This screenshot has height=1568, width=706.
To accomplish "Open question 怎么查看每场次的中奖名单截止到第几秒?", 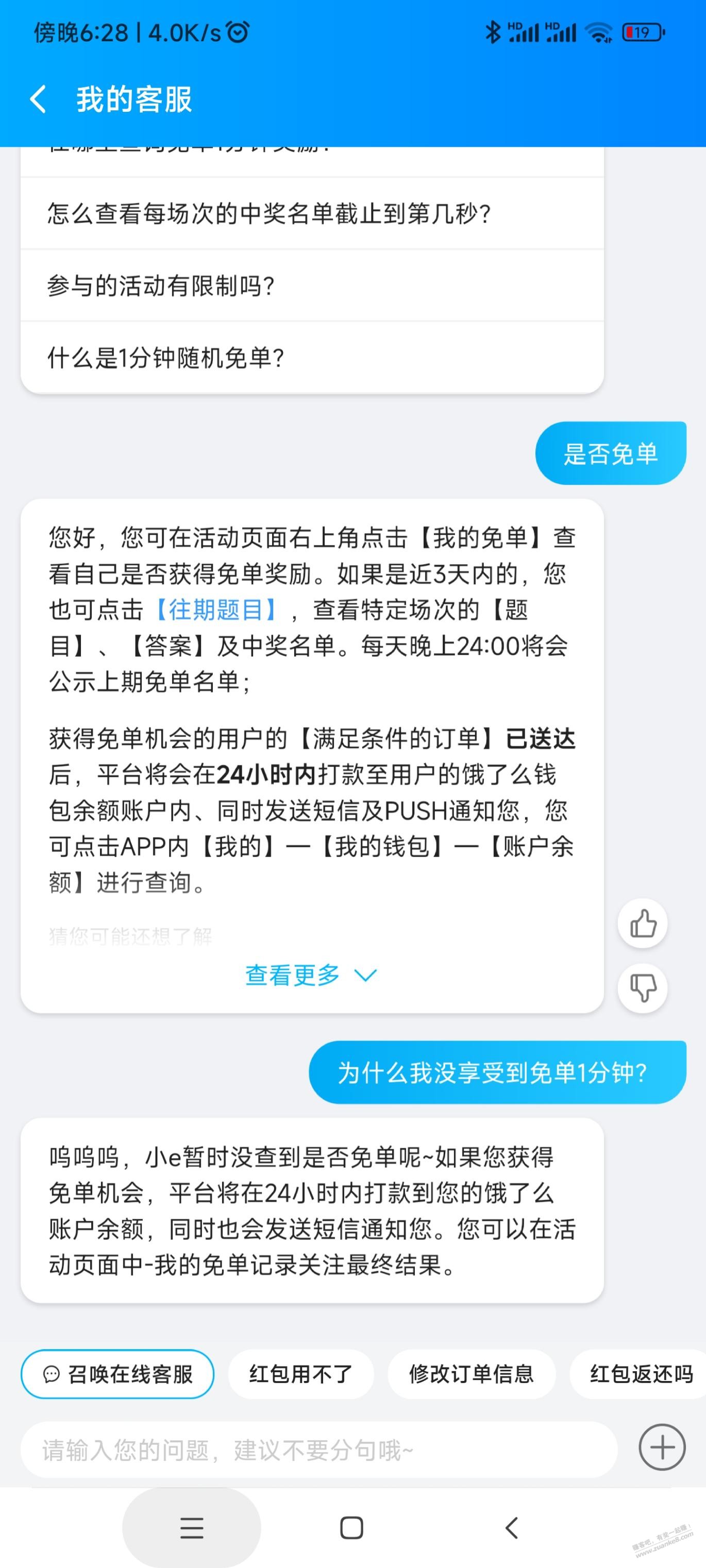I will click(312, 214).
